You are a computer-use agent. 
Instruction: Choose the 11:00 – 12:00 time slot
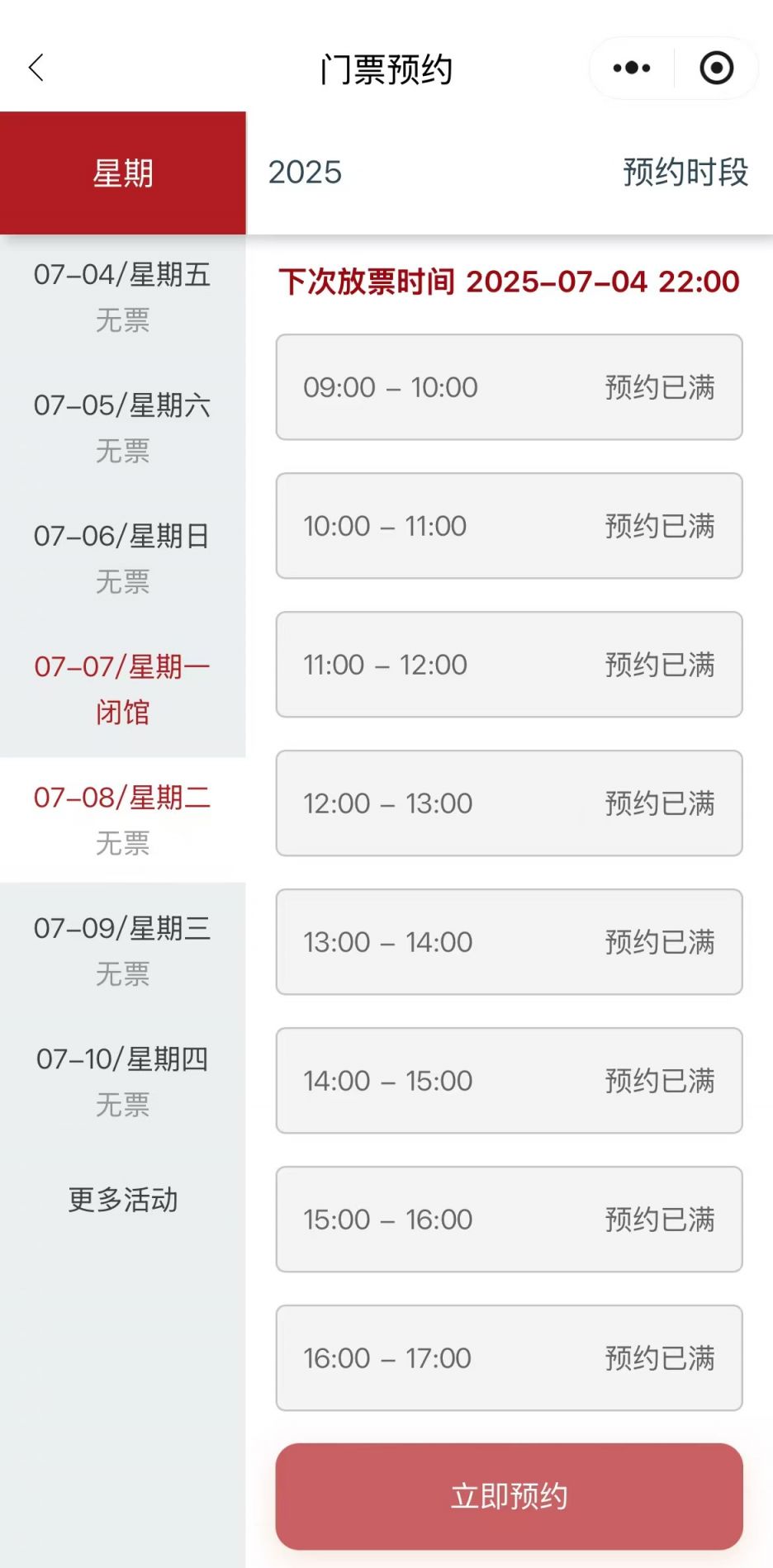[509, 665]
